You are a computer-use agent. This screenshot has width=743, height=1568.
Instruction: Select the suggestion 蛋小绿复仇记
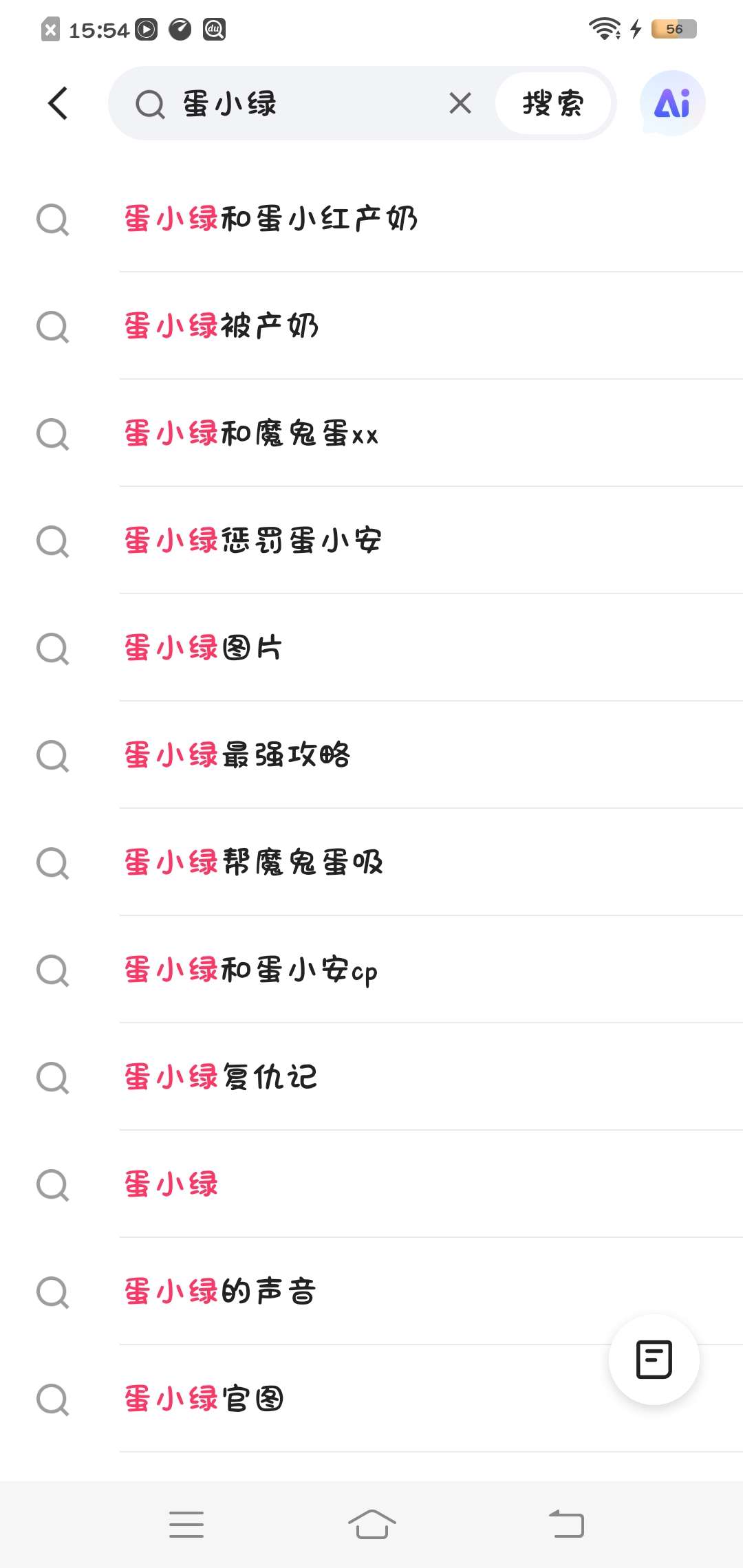pos(221,1077)
